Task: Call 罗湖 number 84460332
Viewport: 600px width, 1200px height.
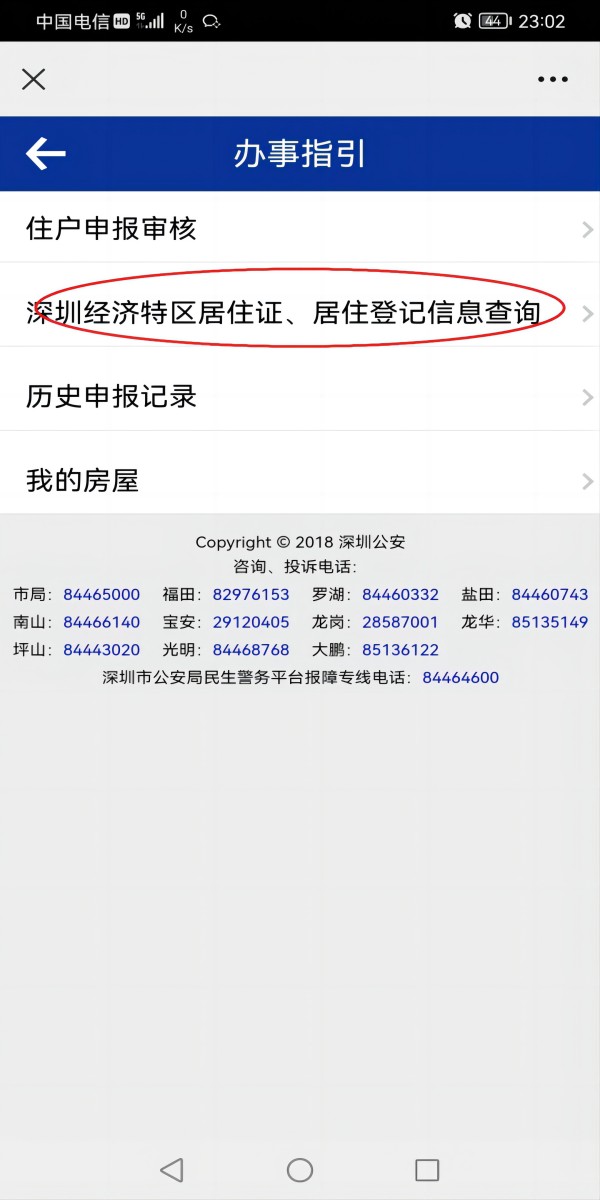Action: pos(400,595)
